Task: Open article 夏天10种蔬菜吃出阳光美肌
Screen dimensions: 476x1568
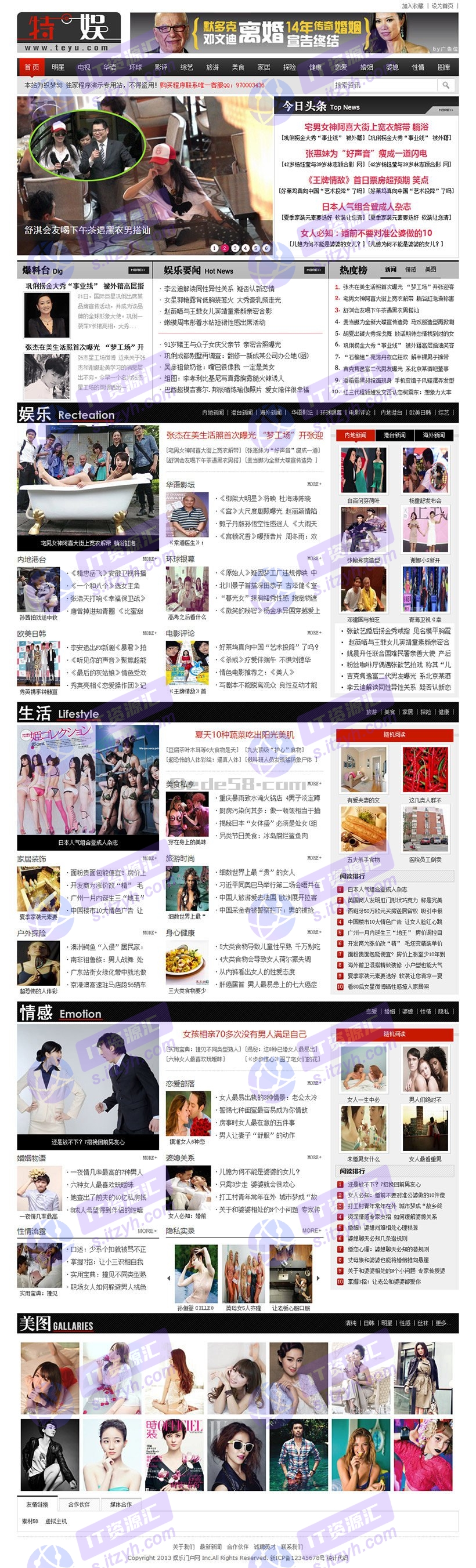Action: tap(244, 735)
